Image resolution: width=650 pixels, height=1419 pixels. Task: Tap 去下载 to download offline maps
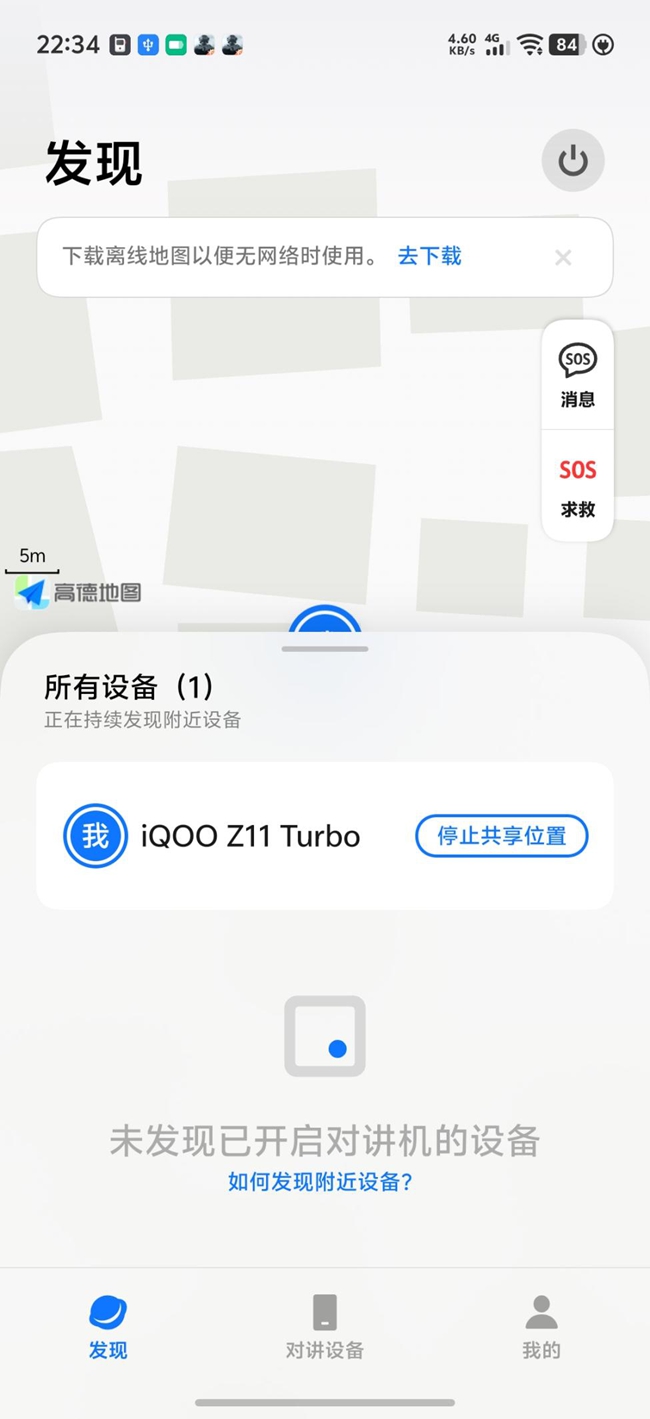tap(429, 256)
